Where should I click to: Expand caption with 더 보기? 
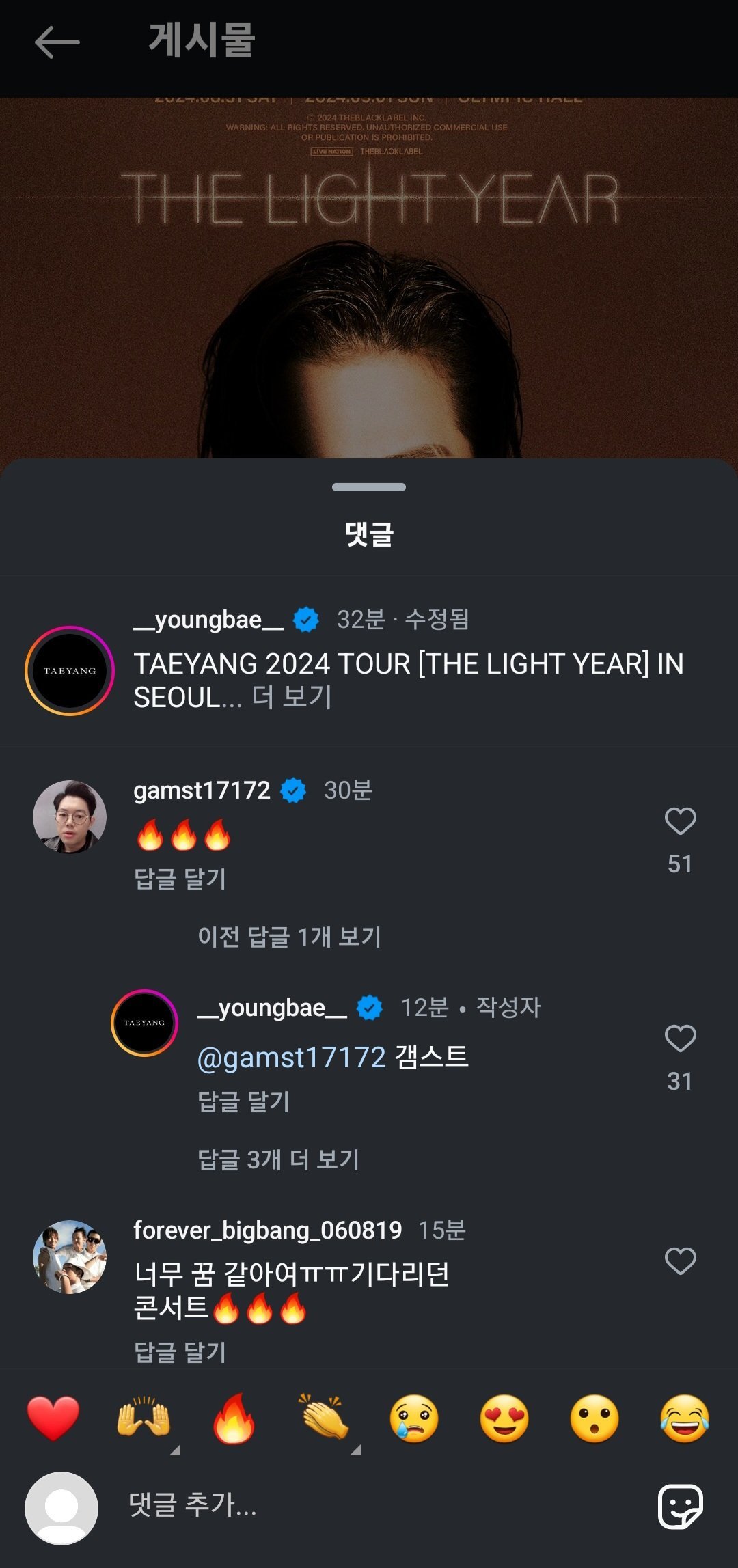pyautogui.click(x=292, y=697)
